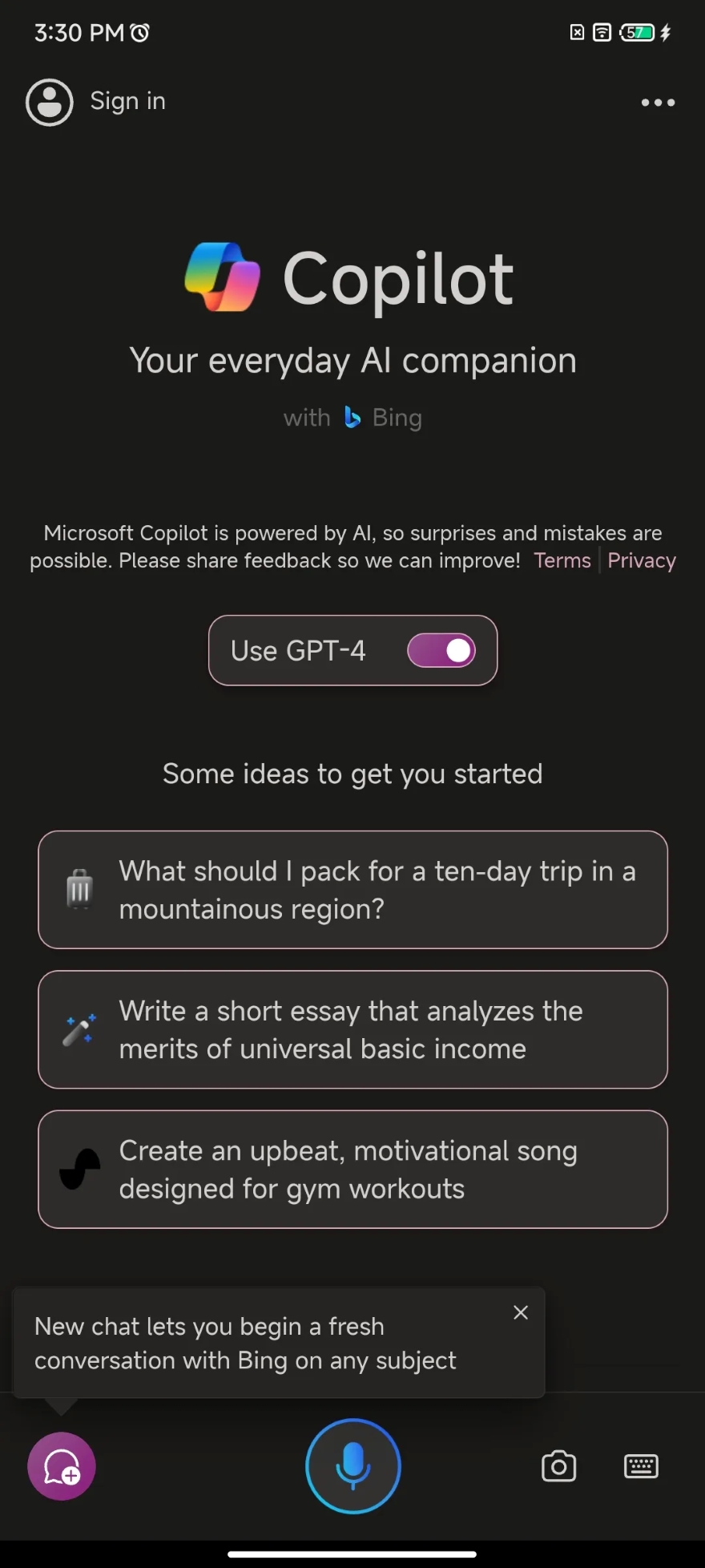The width and height of the screenshot is (705, 1568).
Task: Switch to keyboard text input
Action: [641, 1466]
